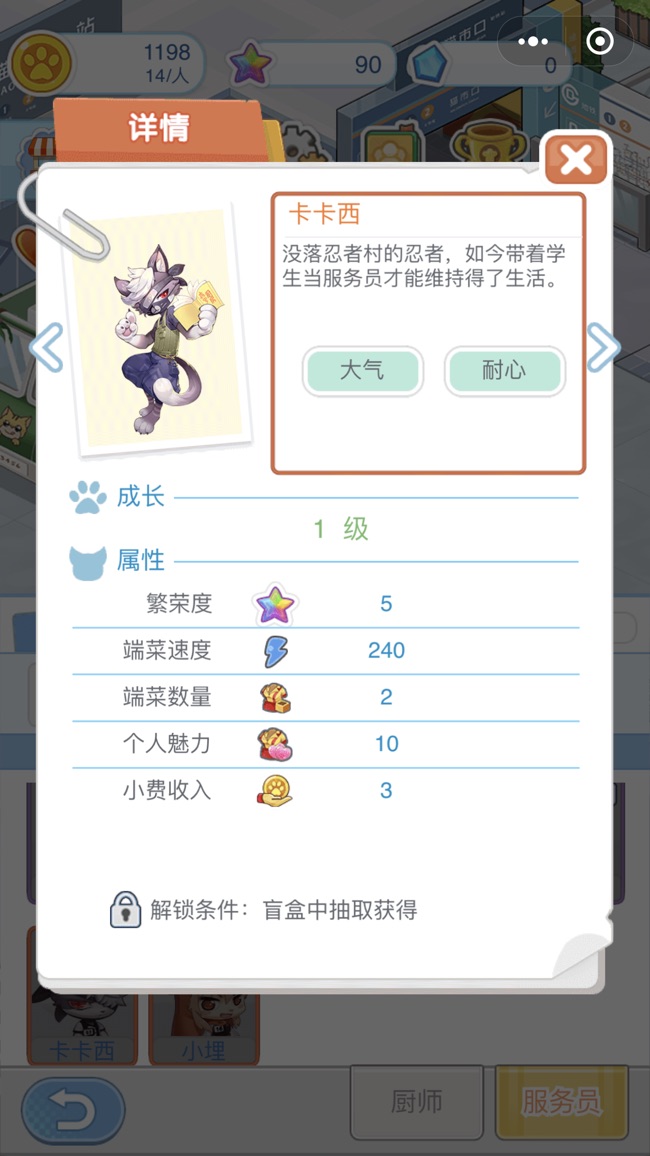
Task: Close the 详情 detail dialog
Action: coord(575,159)
